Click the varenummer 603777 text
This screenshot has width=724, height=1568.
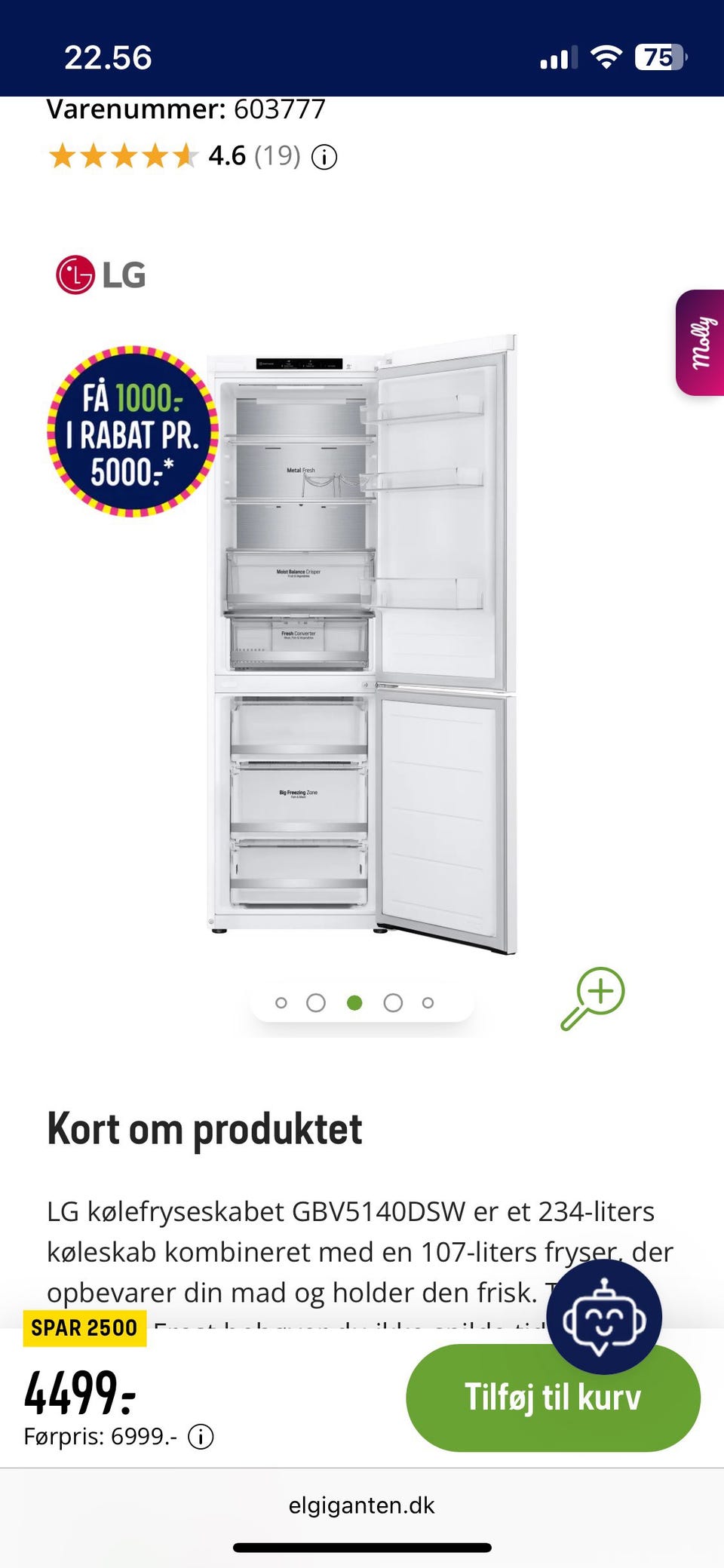coord(186,108)
